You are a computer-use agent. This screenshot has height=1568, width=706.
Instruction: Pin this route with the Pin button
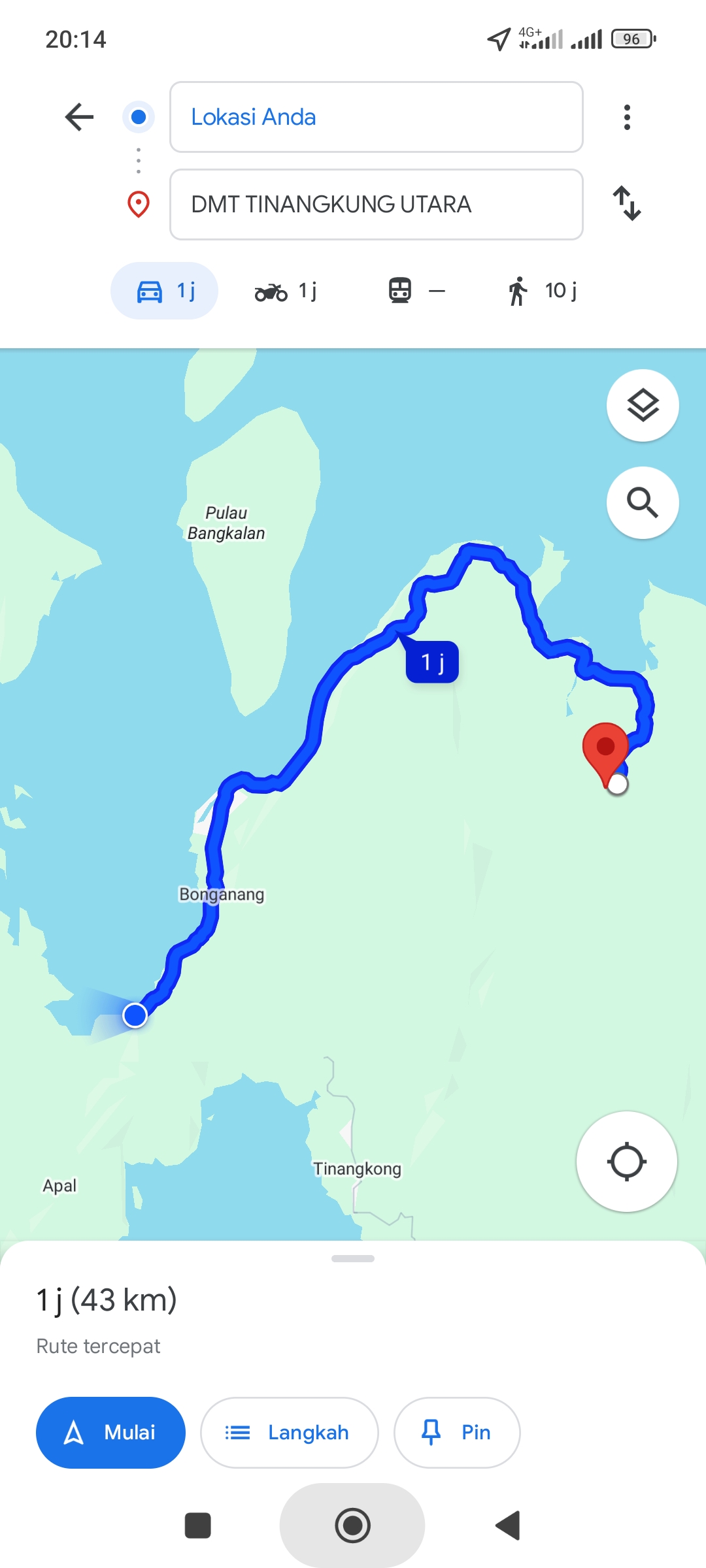tap(457, 1433)
